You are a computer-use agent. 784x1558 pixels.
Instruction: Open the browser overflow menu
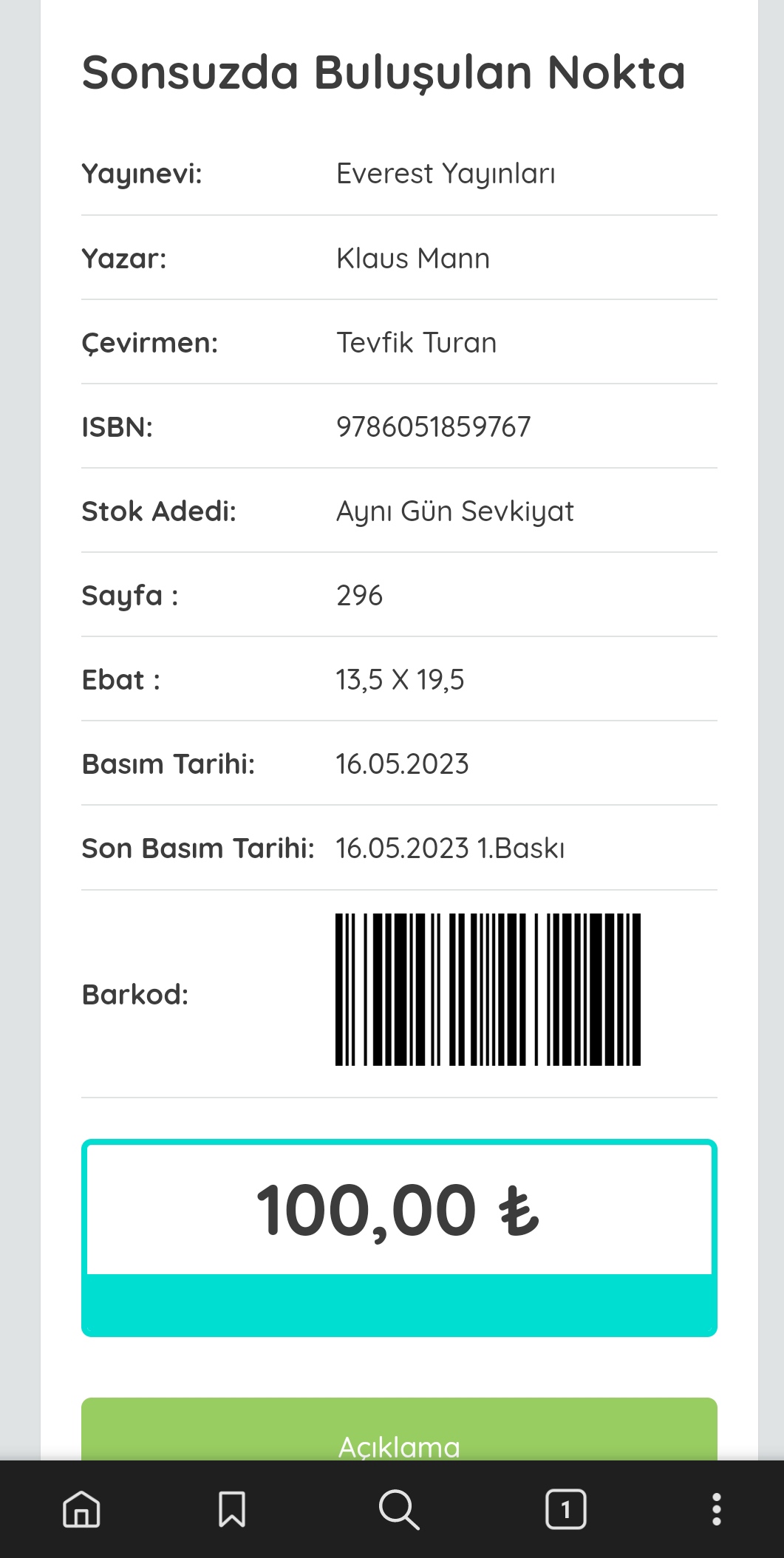point(716,1508)
